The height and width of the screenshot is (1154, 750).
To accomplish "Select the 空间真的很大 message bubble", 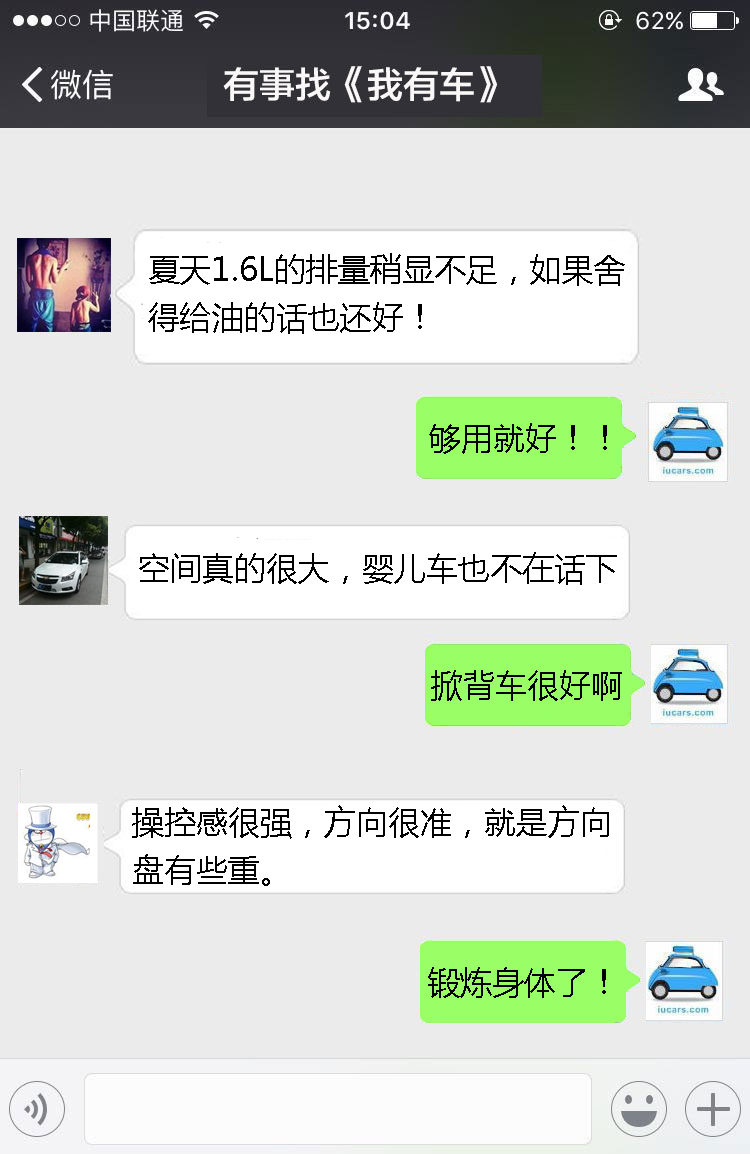I will [x=377, y=571].
